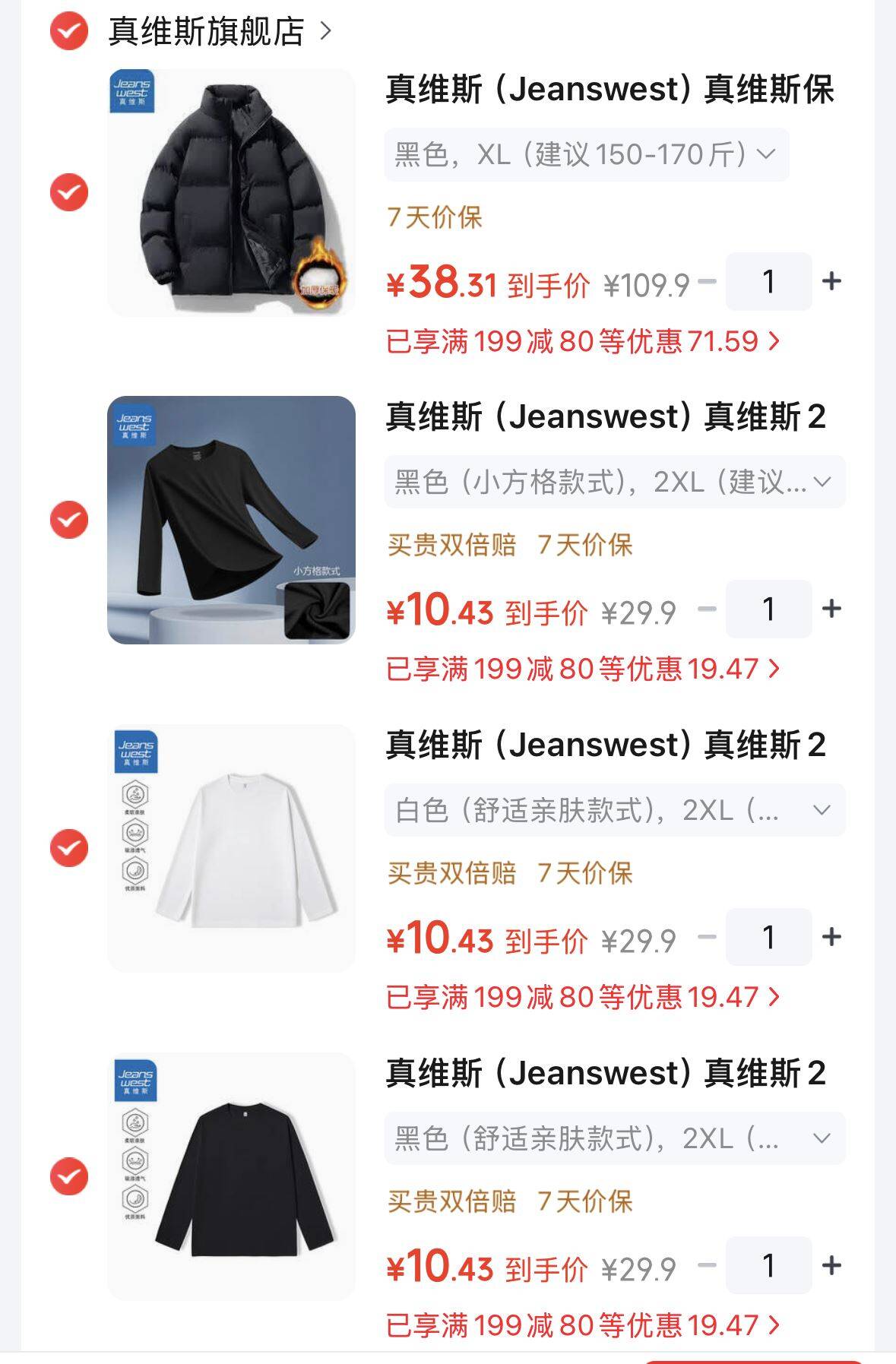Viewport: 896px width, 1364px height.
Task: Open the 真维斯旗舰店 store page
Action: click(x=220, y=32)
